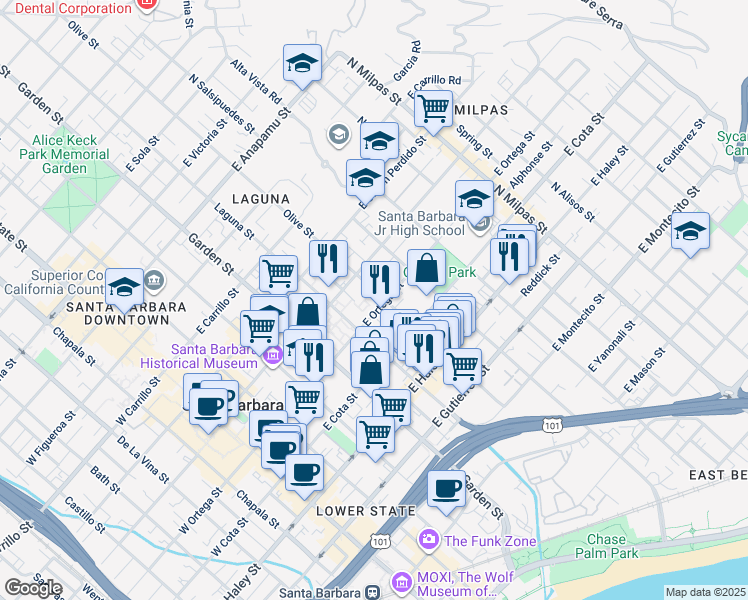Viewport: 748px width, 600px height.
Task: Tap the restaurant marker near Olive St
Action: coord(328,260)
